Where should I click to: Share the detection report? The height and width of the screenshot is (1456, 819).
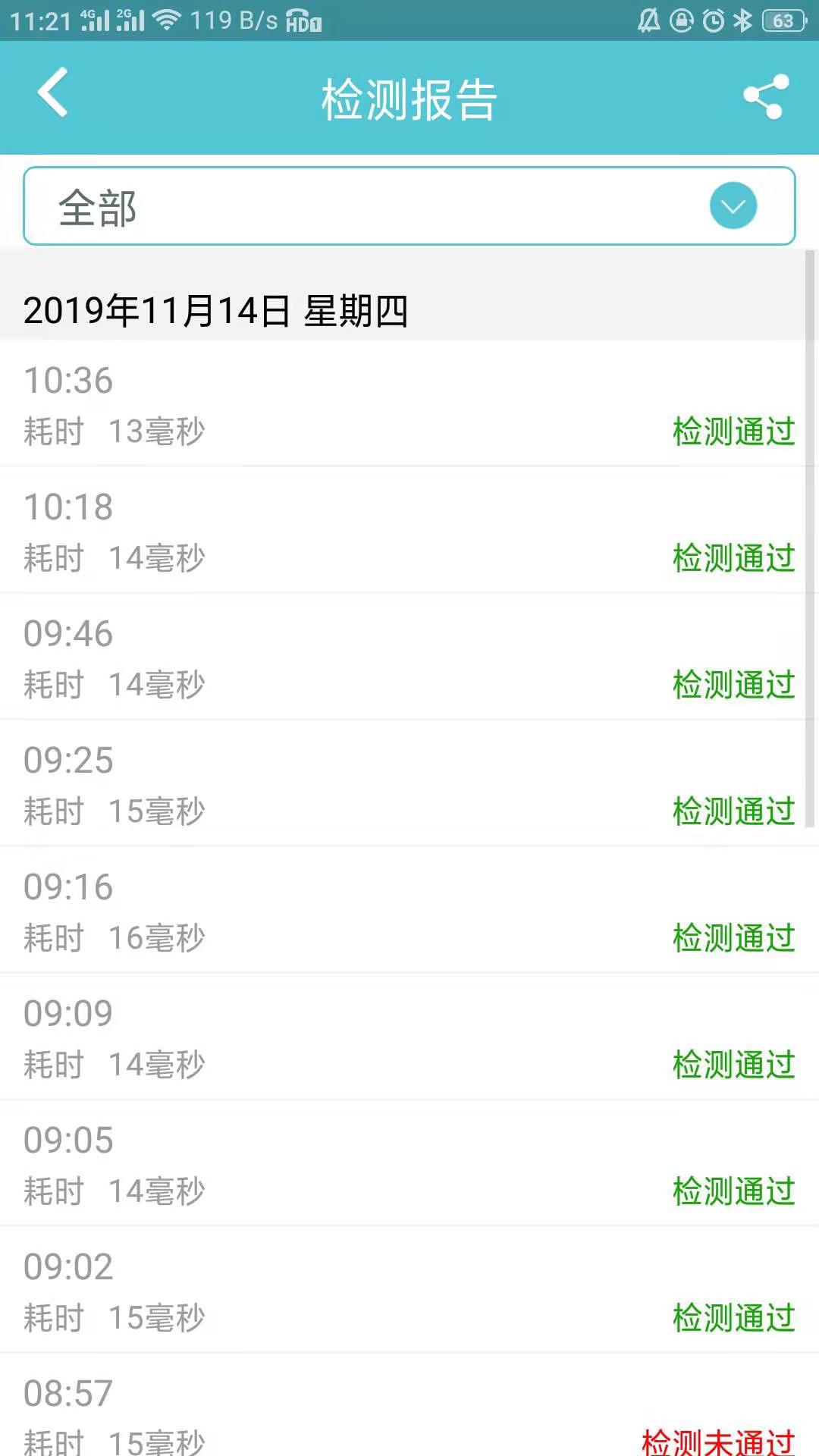coord(766,96)
